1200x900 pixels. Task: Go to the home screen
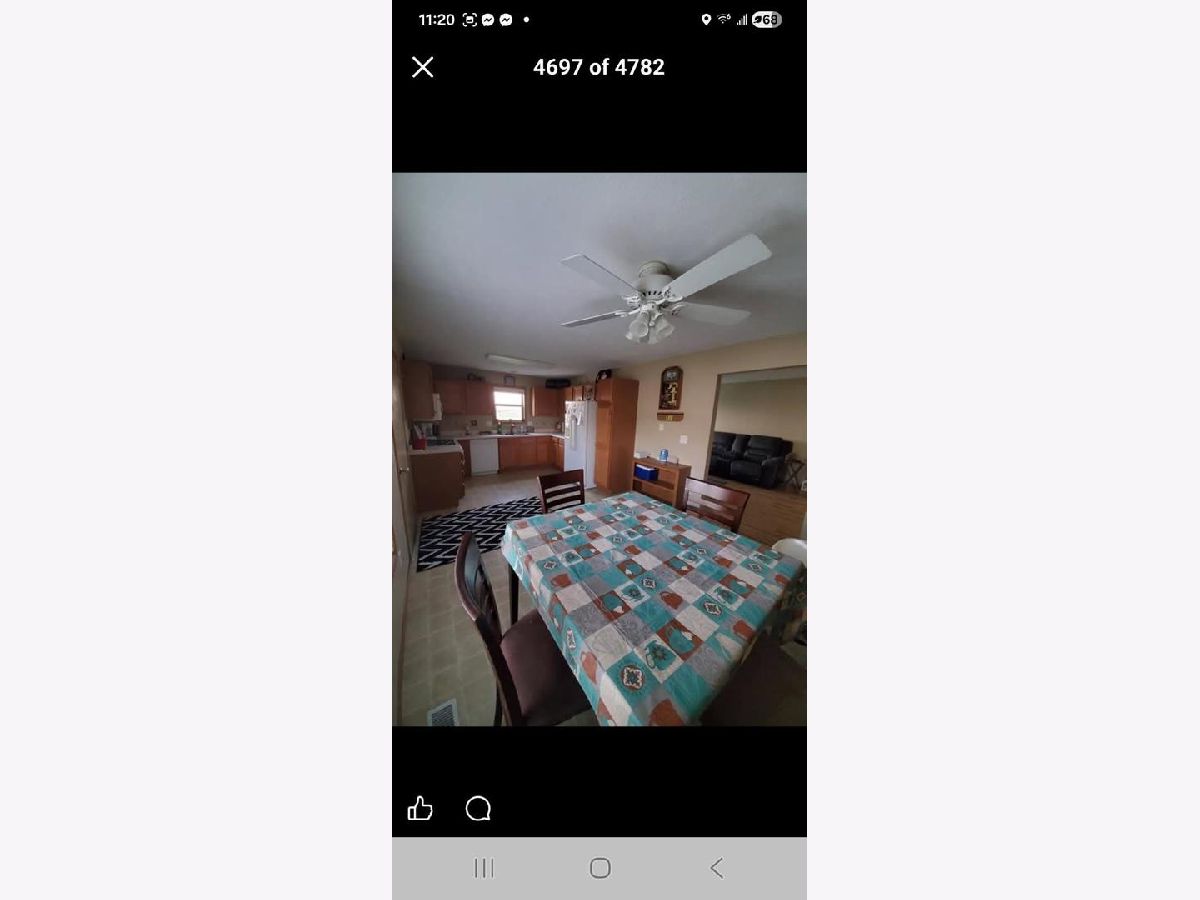coord(600,868)
